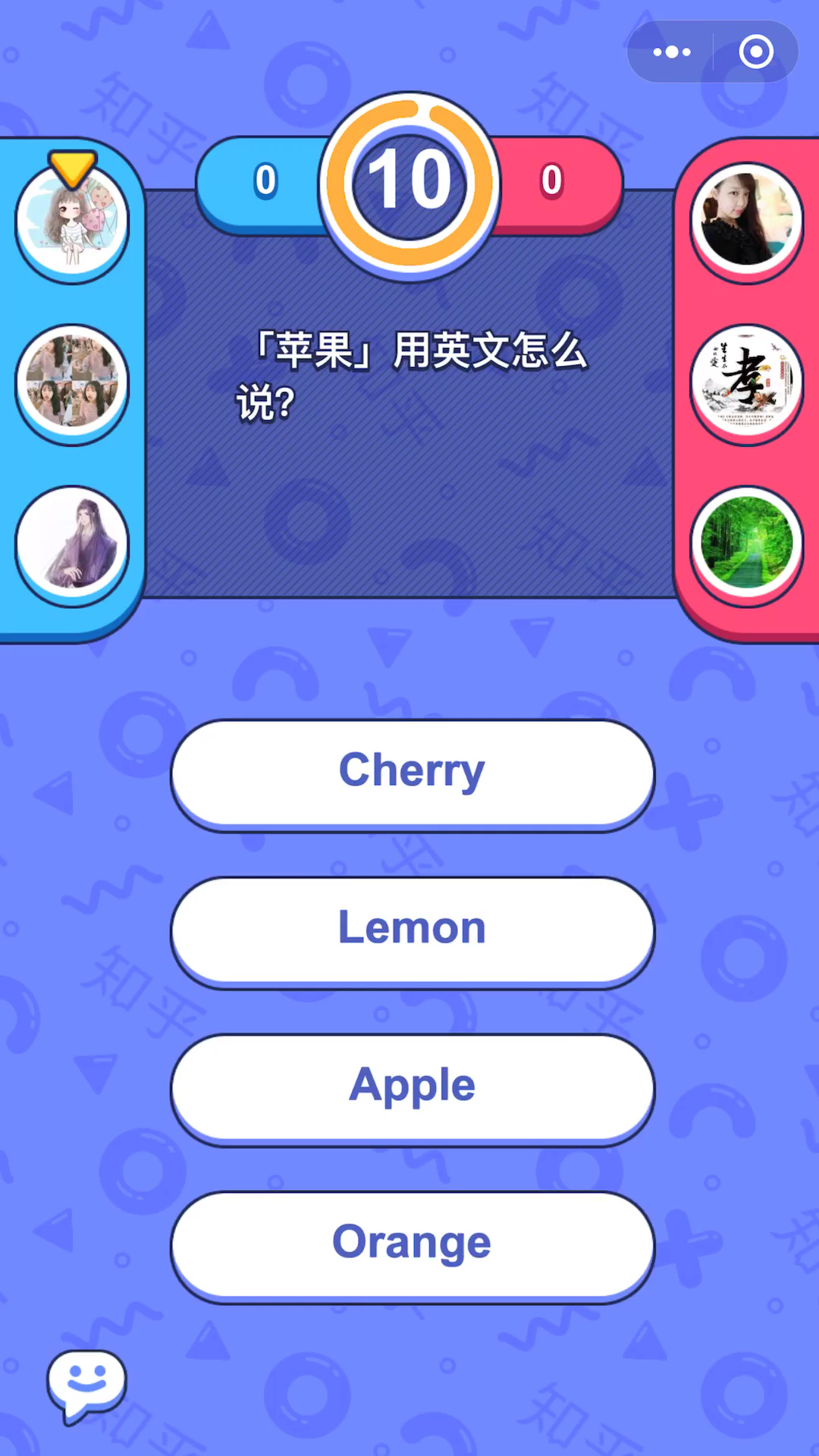Pick the Apple answer option
The height and width of the screenshot is (1456, 819).
pos(413,1089)
